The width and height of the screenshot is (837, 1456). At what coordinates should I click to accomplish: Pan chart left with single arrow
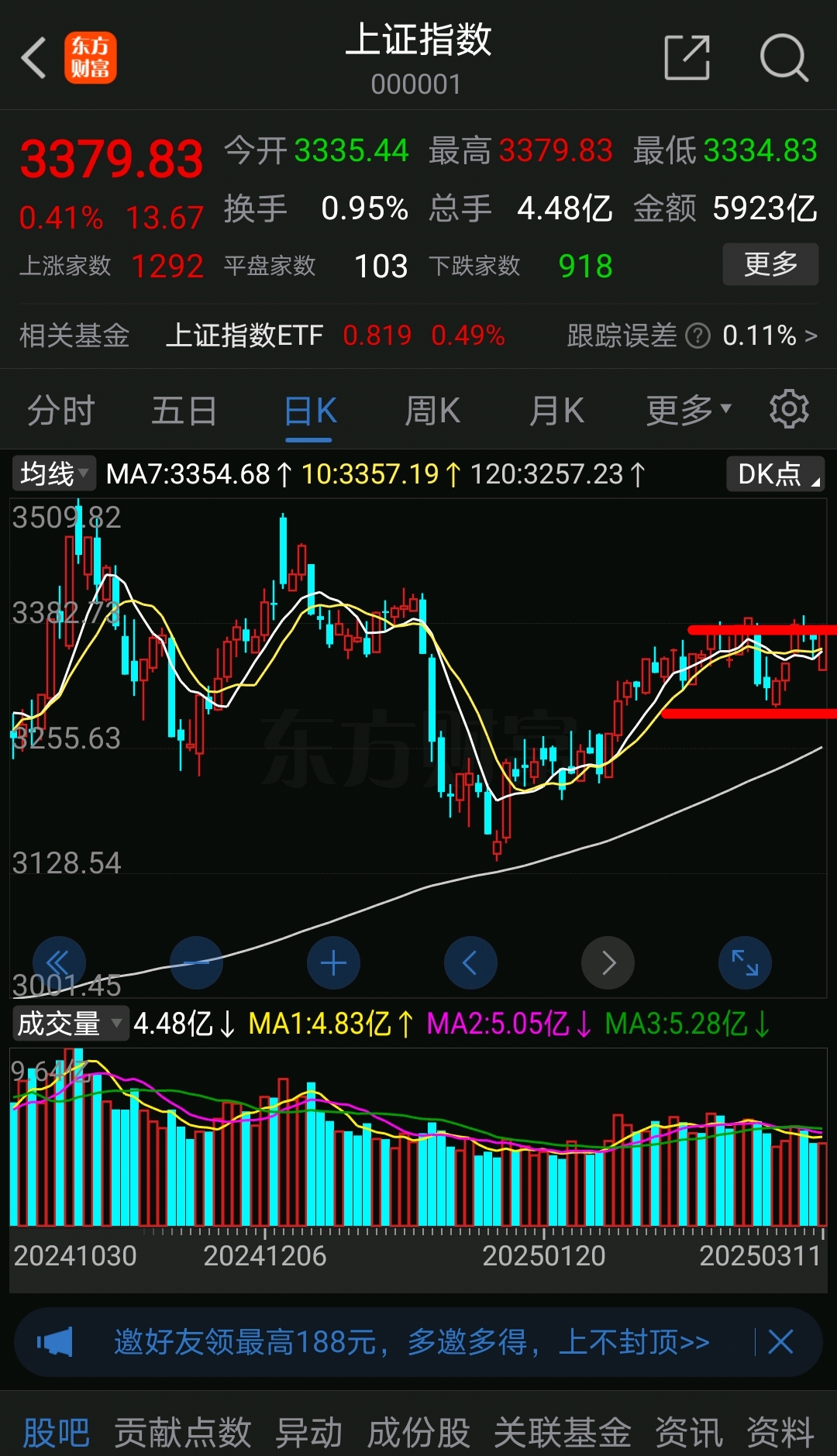470,962
